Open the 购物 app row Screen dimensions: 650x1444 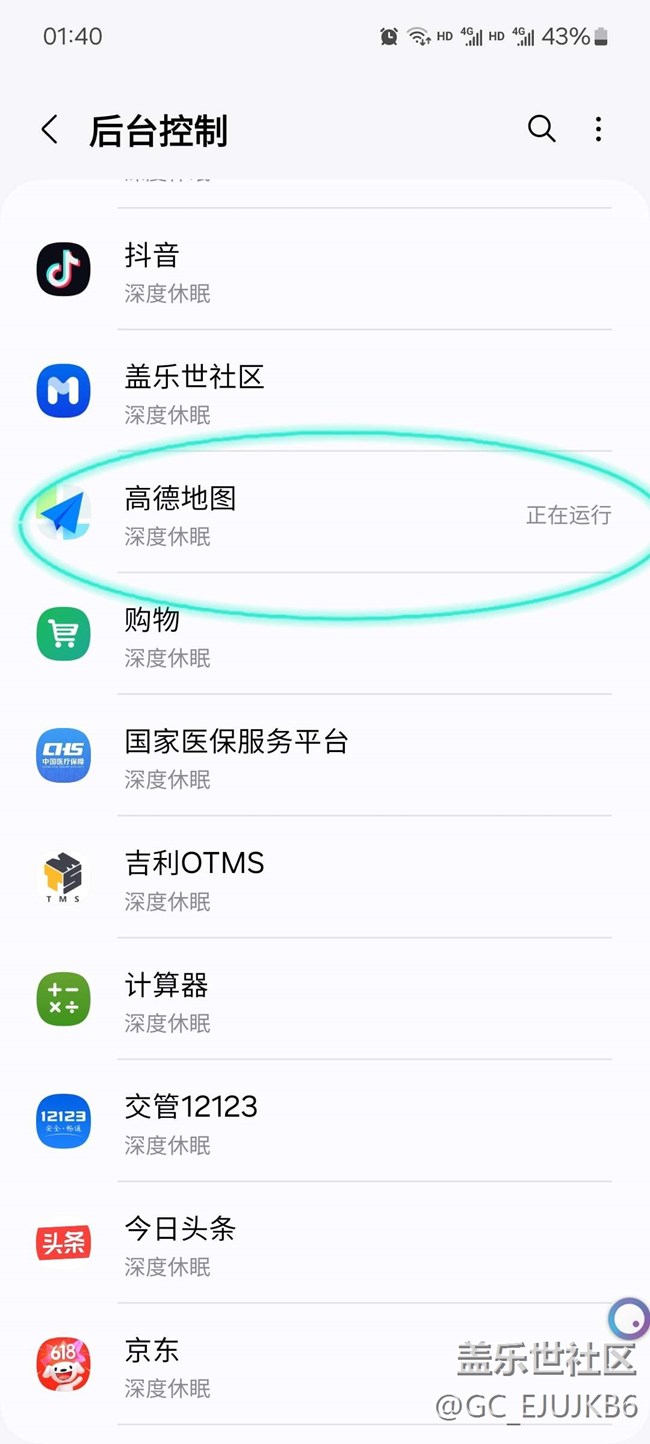[325, 635]
